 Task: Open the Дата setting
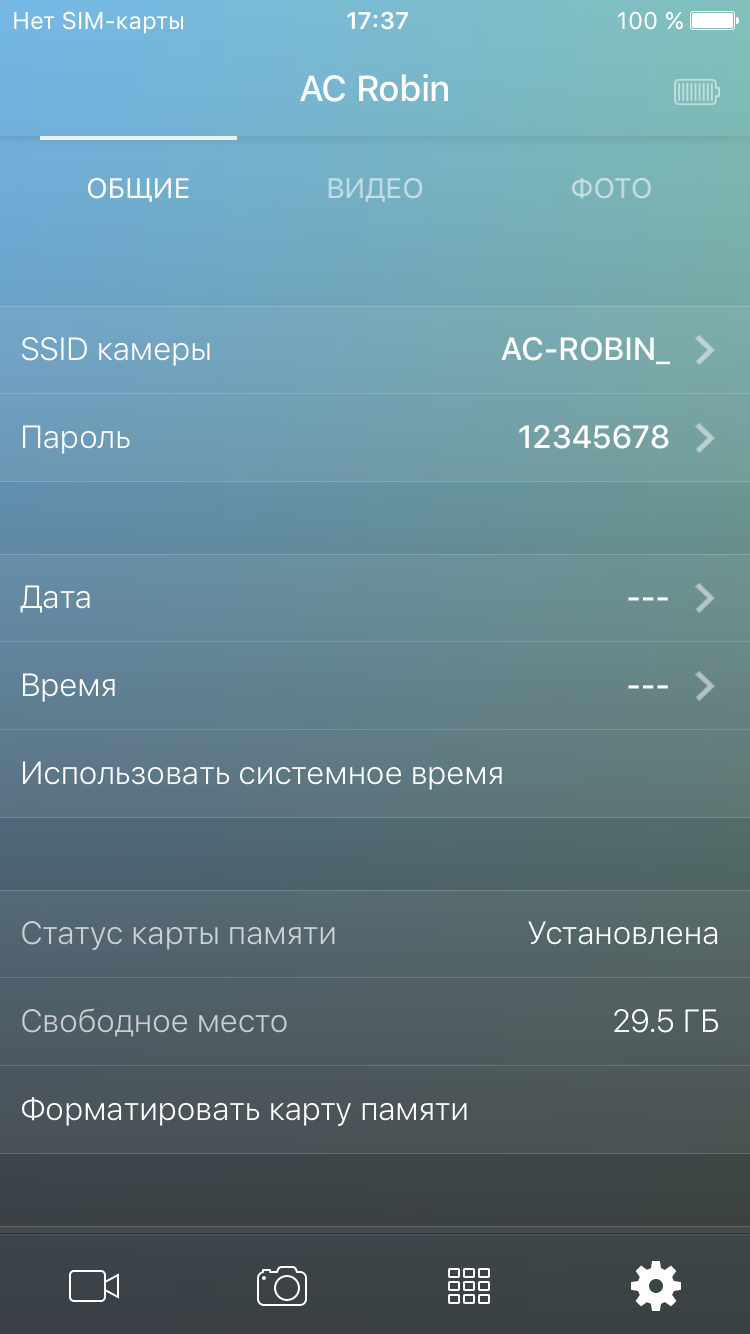click(375, 598)
